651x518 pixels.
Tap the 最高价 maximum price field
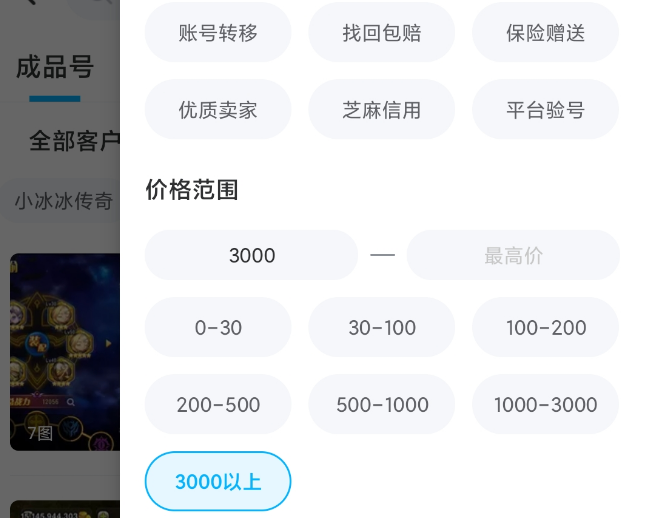513,255
